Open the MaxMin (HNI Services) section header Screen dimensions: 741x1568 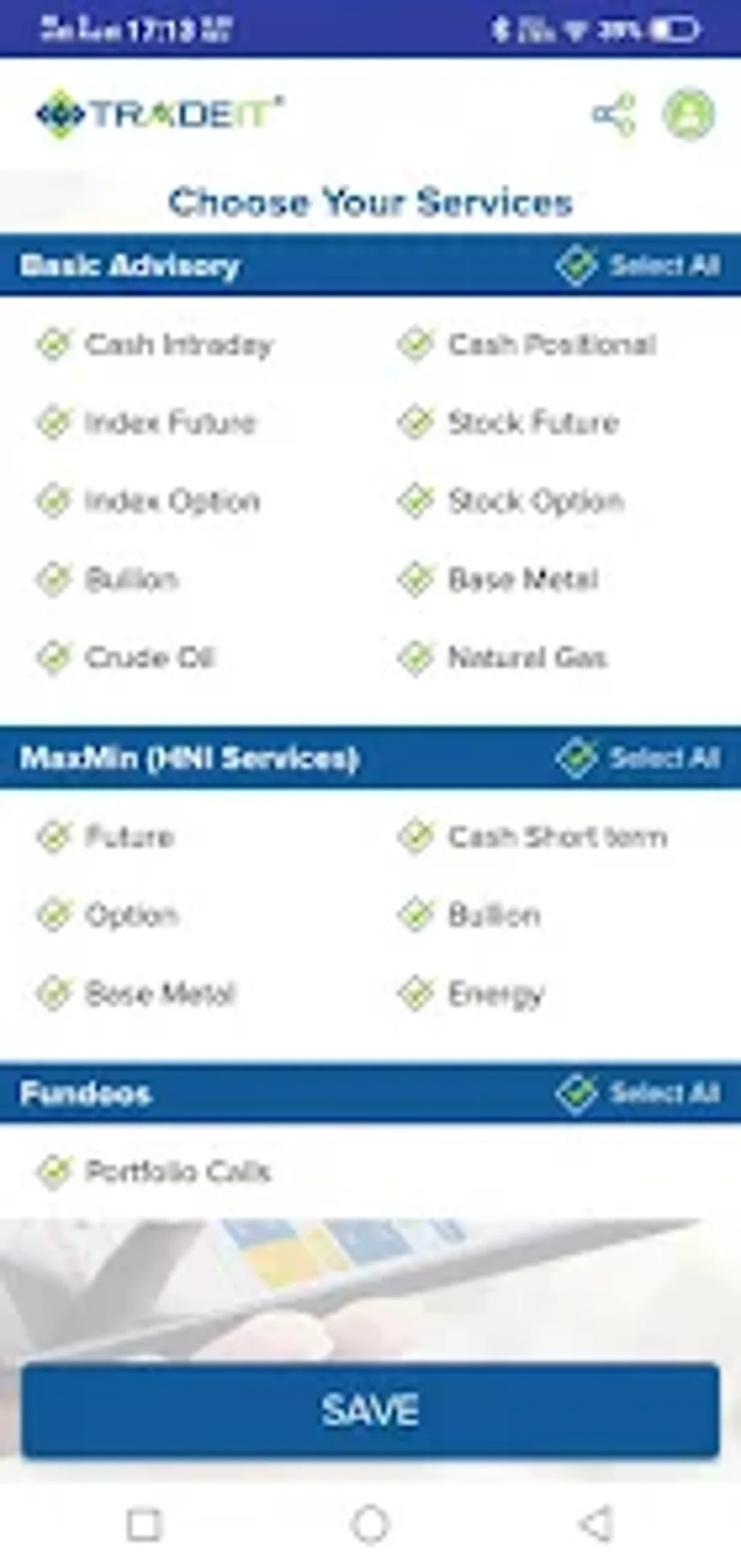coord(190,758)
